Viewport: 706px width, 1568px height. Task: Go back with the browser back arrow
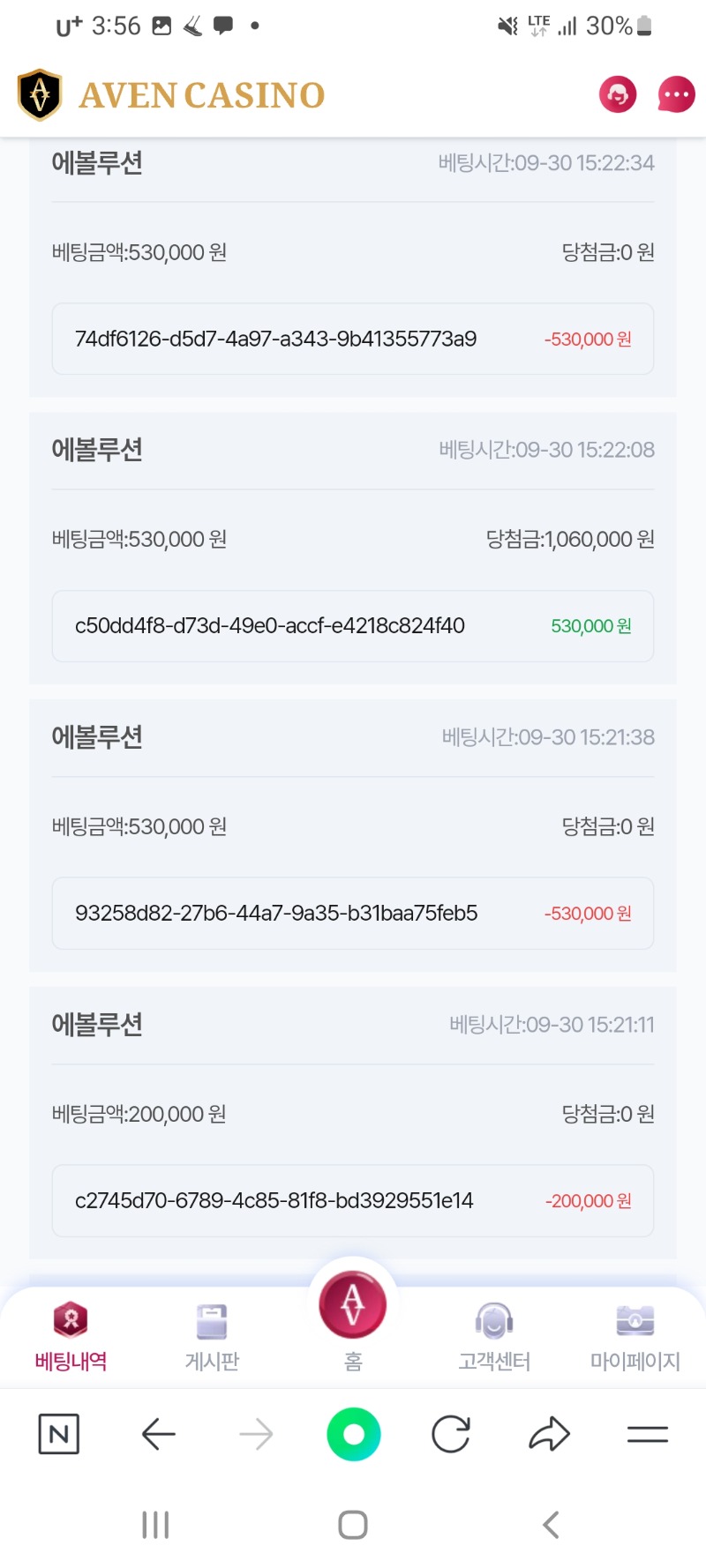click(x=159, y=1434)
